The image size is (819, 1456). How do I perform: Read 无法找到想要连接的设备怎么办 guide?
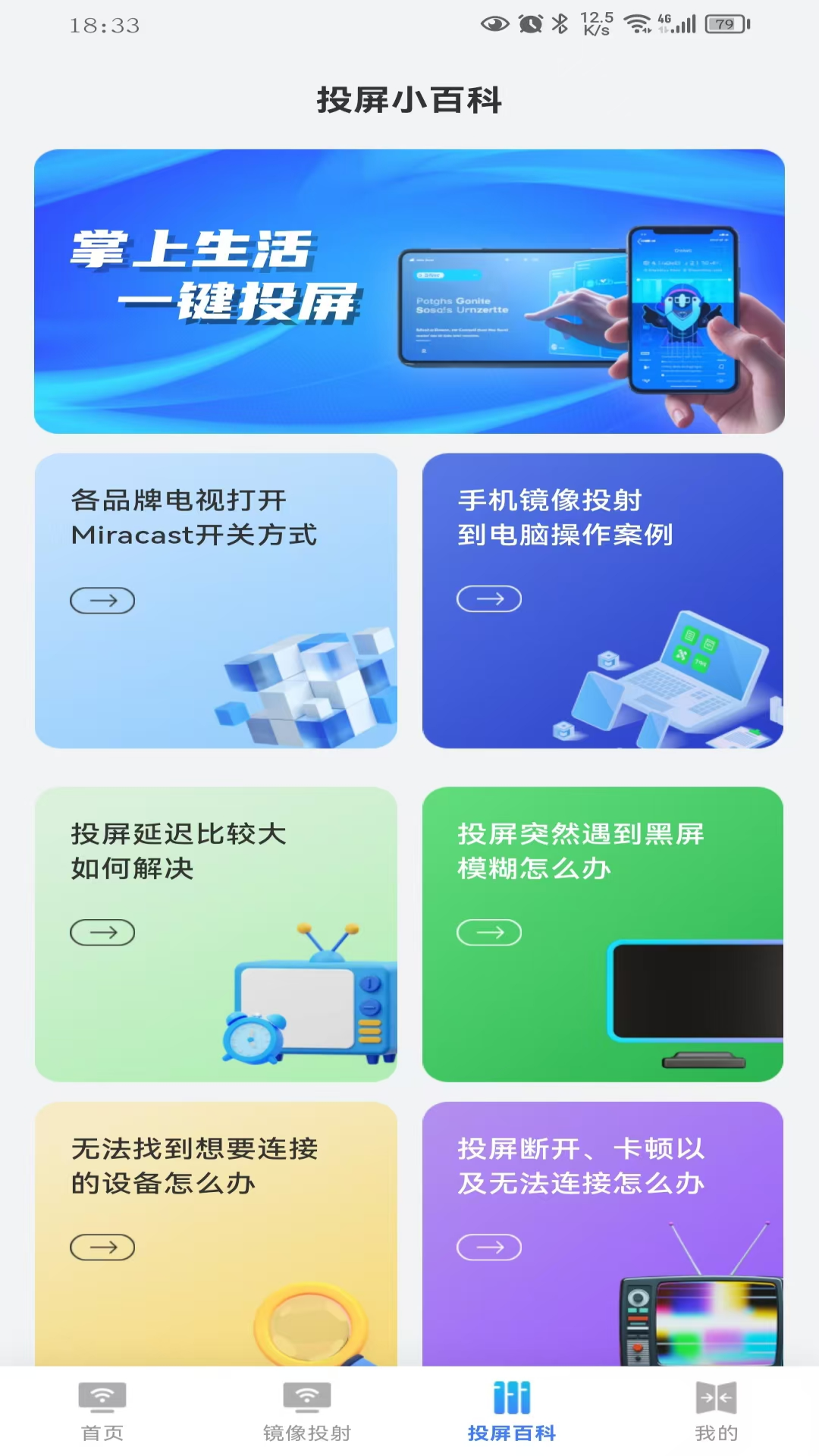click(216, 1233)
